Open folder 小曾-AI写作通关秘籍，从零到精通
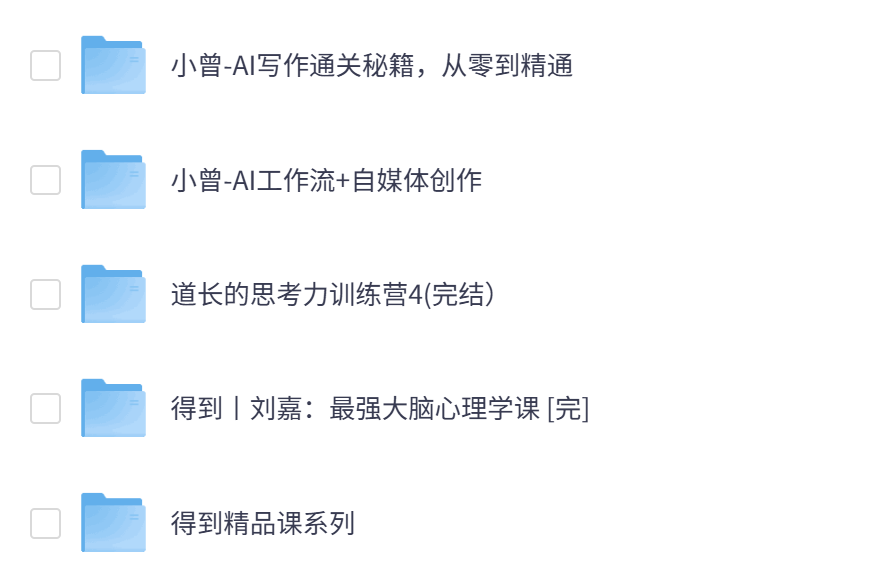879x587 pixels. coord(371,66)
